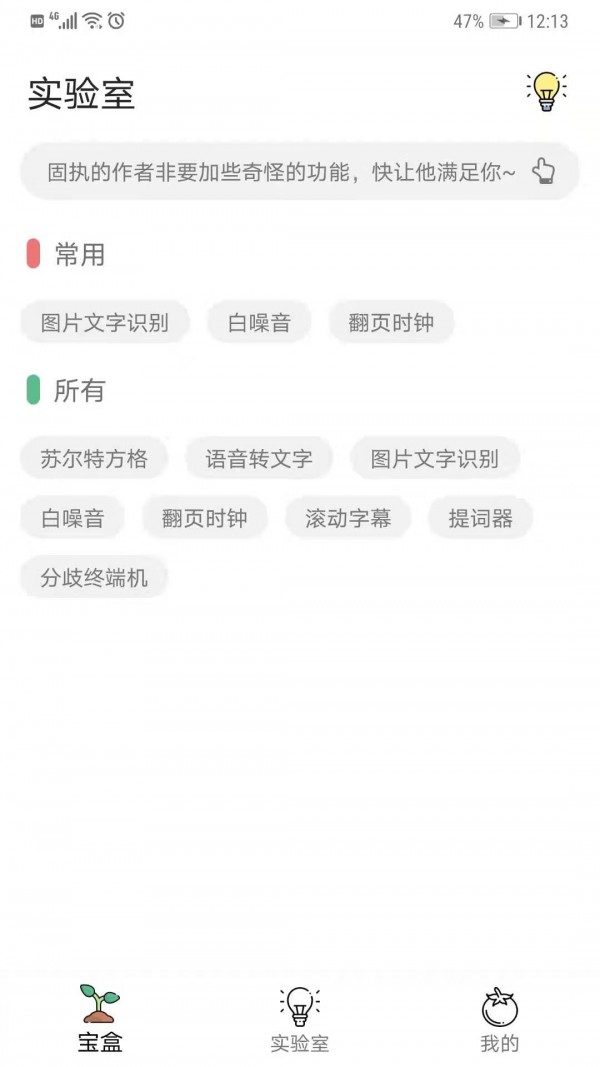The height and width of the screenshot is (1067, 600).
Task: Open the author's suggestion banner
Action: (300, 172)
